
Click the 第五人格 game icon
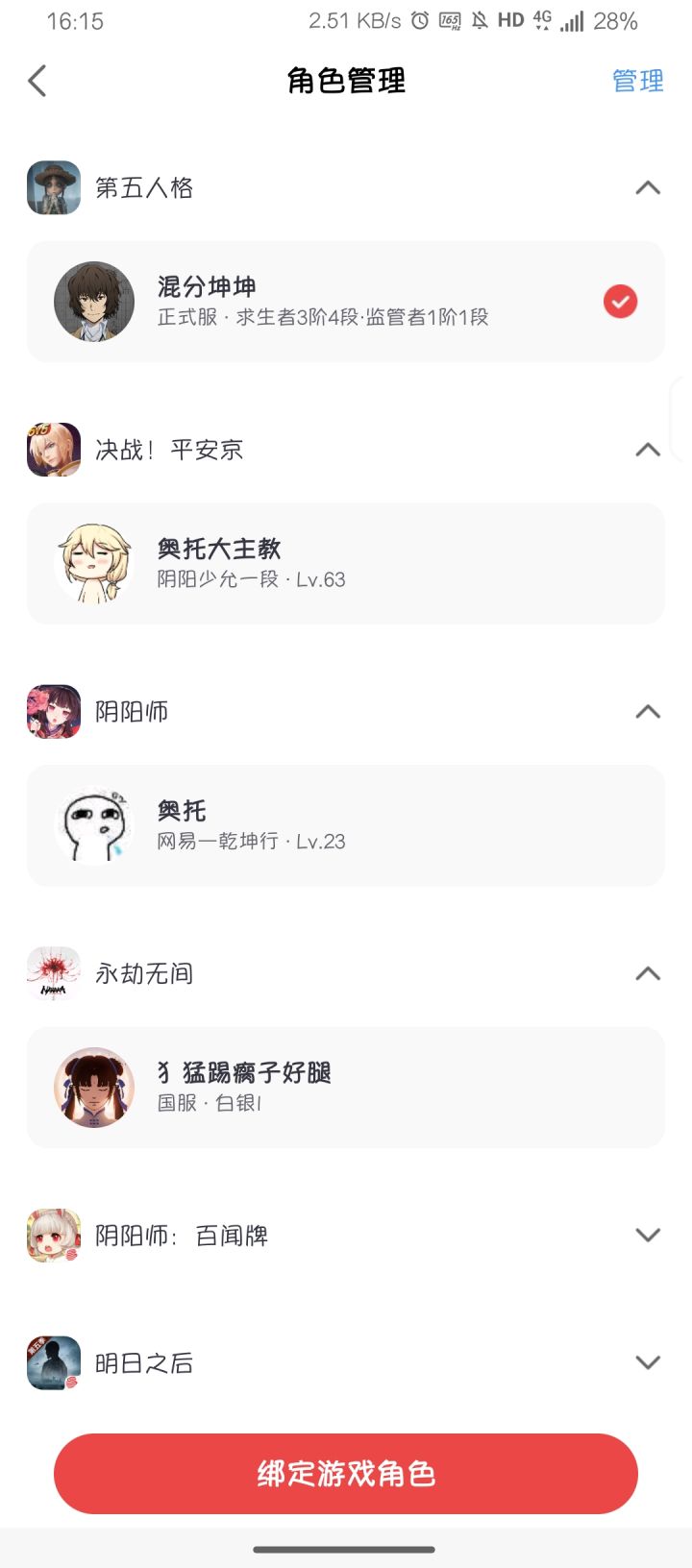pyautogui.click(x=53, y=187)
